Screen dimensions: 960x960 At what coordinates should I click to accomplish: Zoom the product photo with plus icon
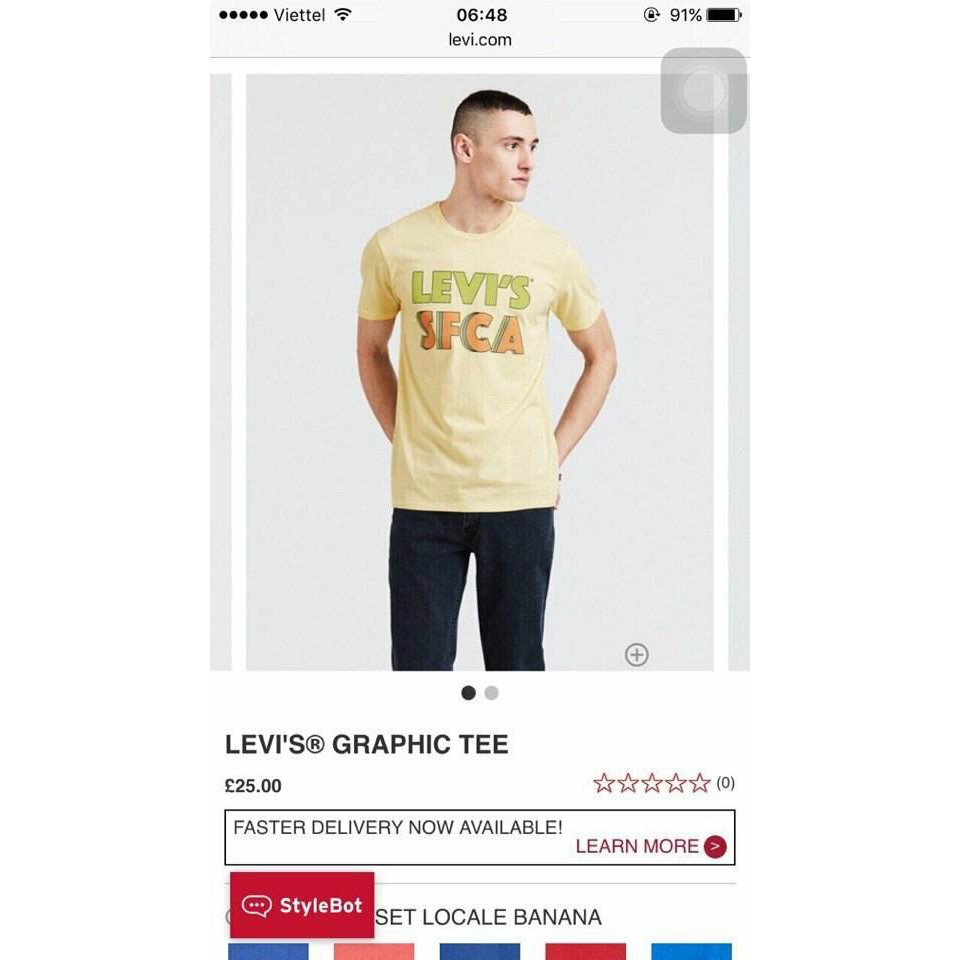point(637,654)
